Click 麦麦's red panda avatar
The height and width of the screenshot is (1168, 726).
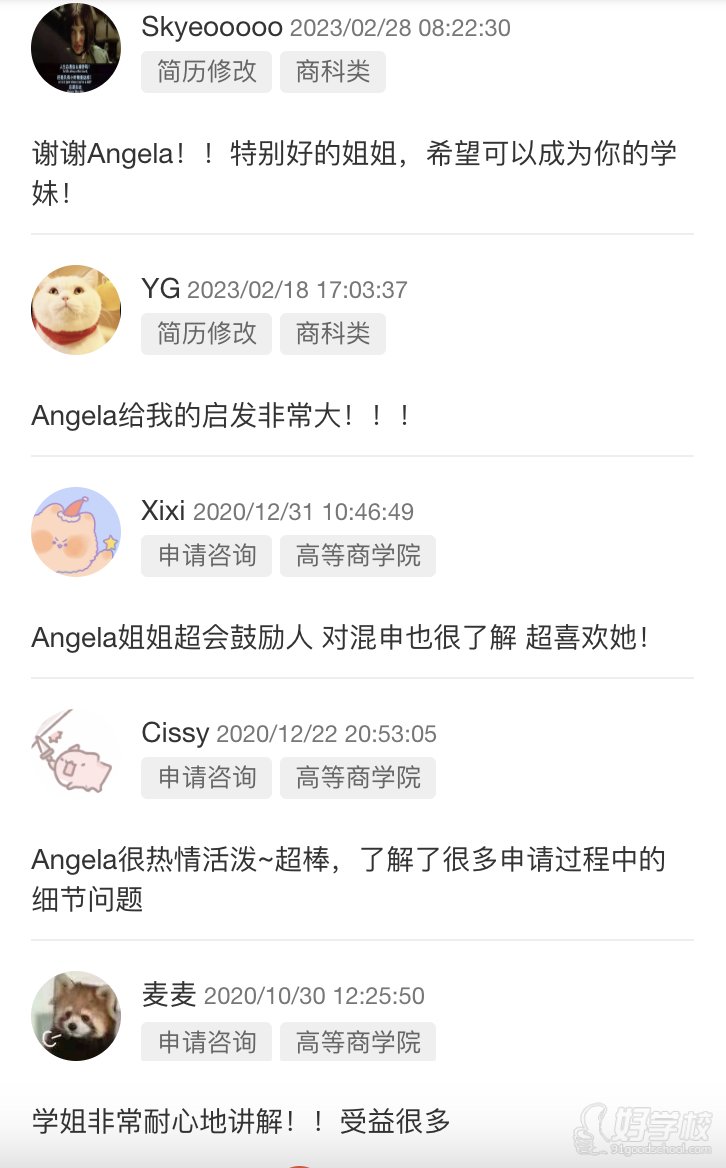[x=75, y=1015]
